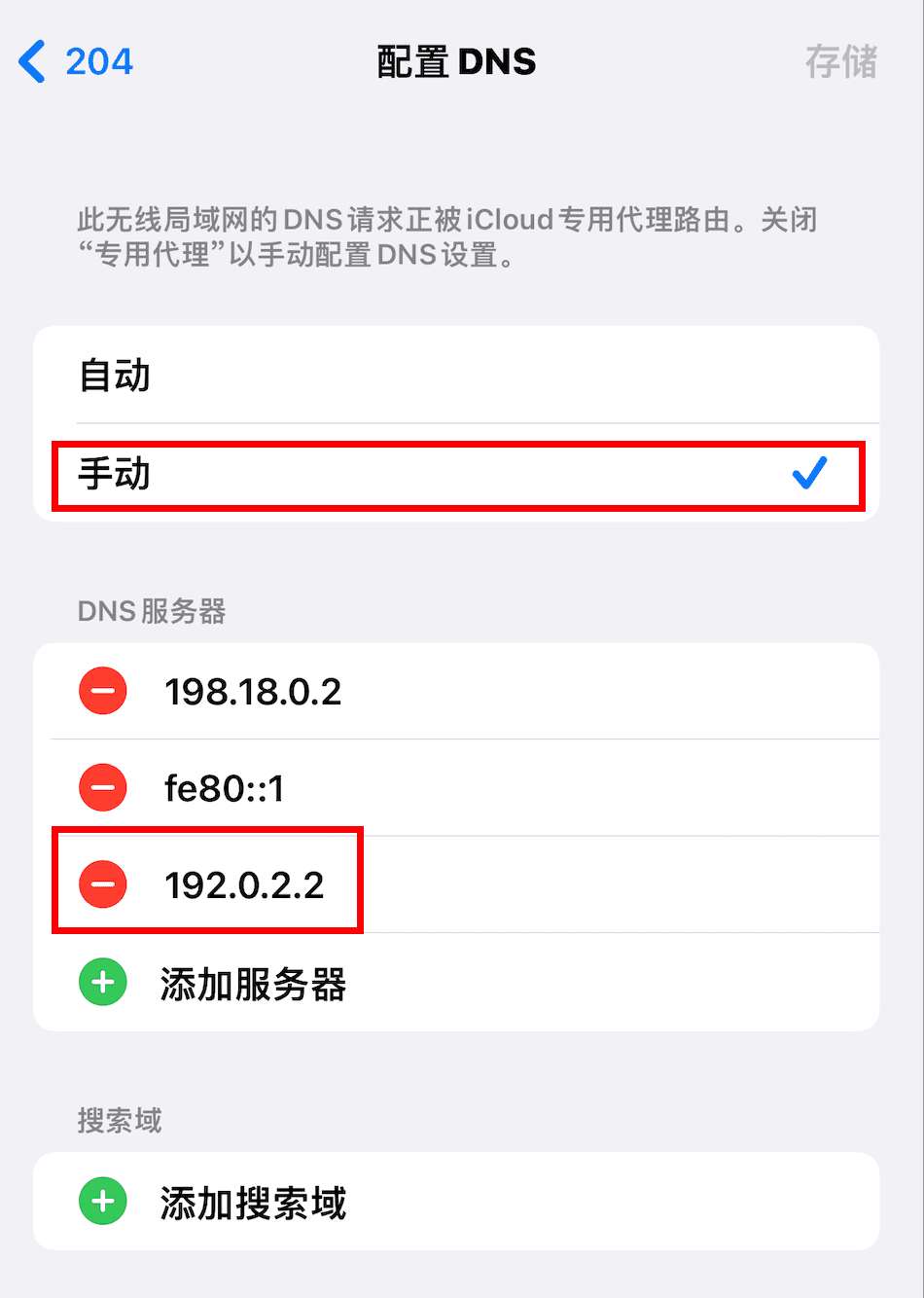Remove DNS server 198.18.0.2

[103, 691]
